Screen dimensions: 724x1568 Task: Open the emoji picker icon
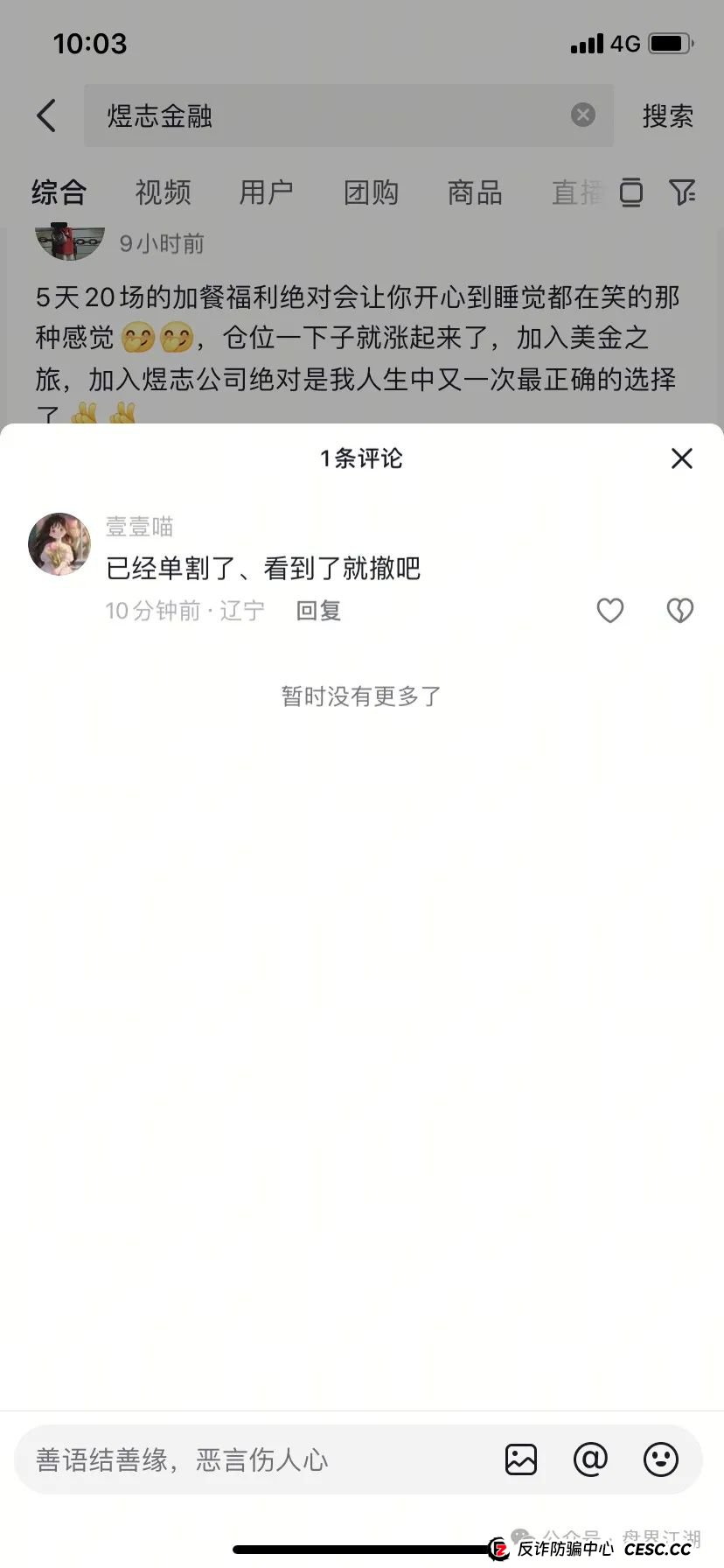pos(660,1459)
